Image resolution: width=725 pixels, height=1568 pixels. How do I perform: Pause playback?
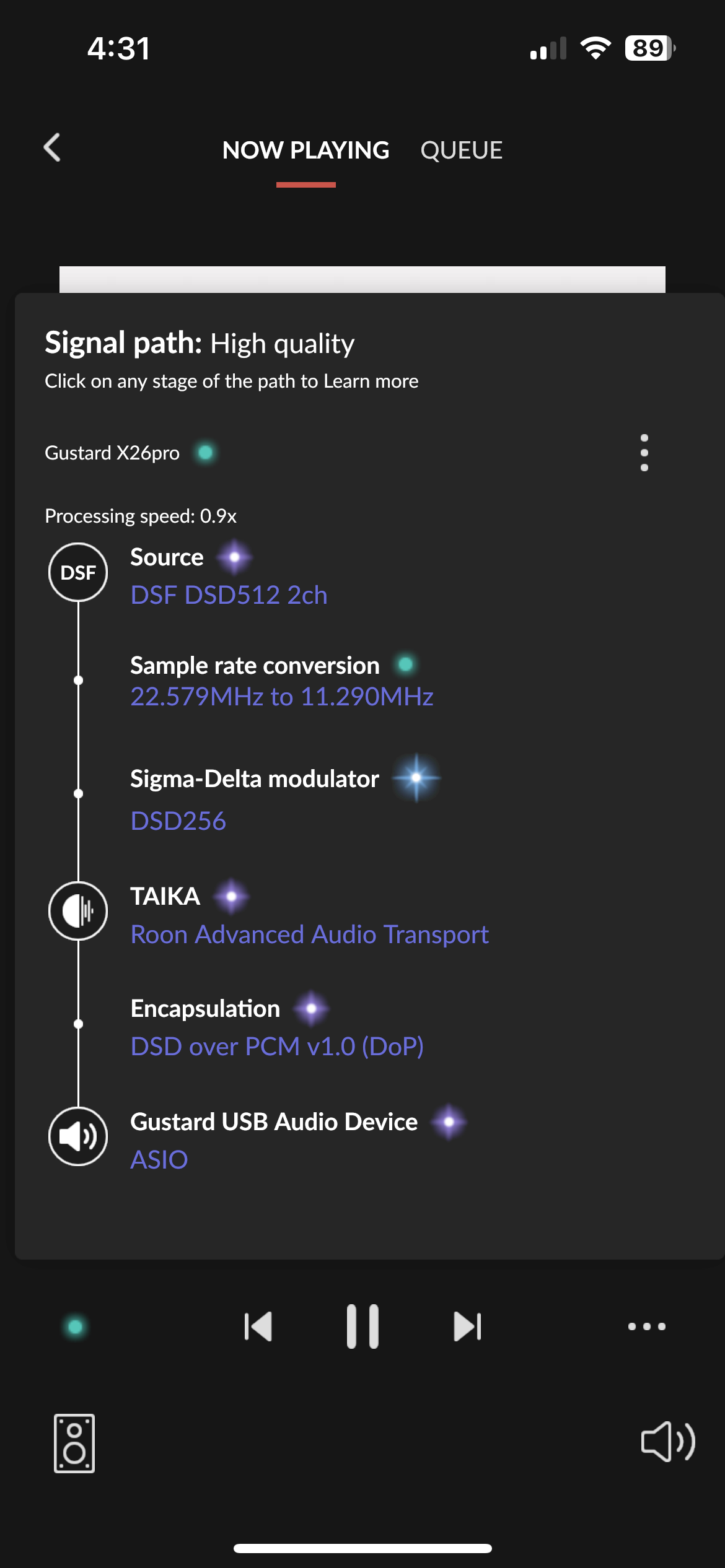click(x=362, y=1326)
